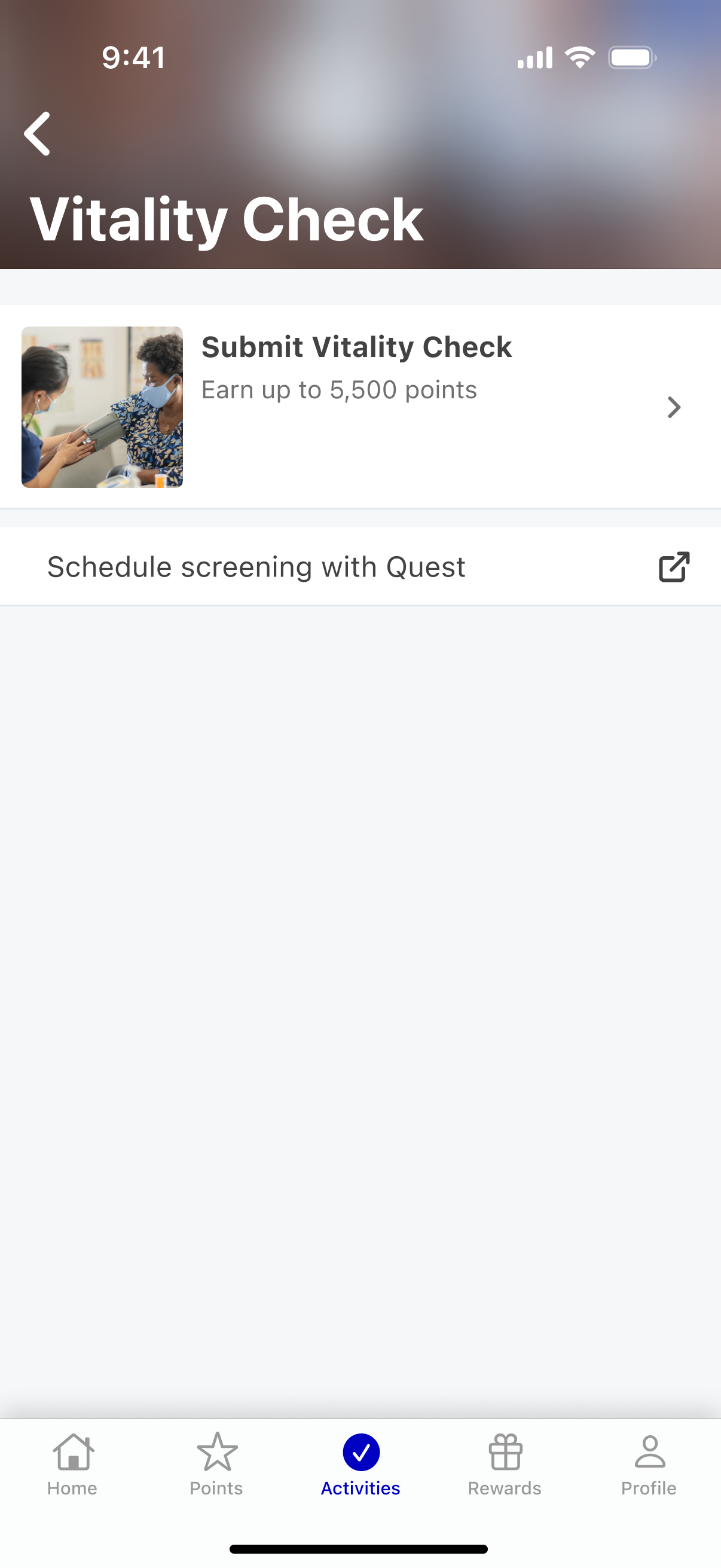Screen dimensions: 721x1568
Task: Go back using the header arrow
Action: [38, 134]
